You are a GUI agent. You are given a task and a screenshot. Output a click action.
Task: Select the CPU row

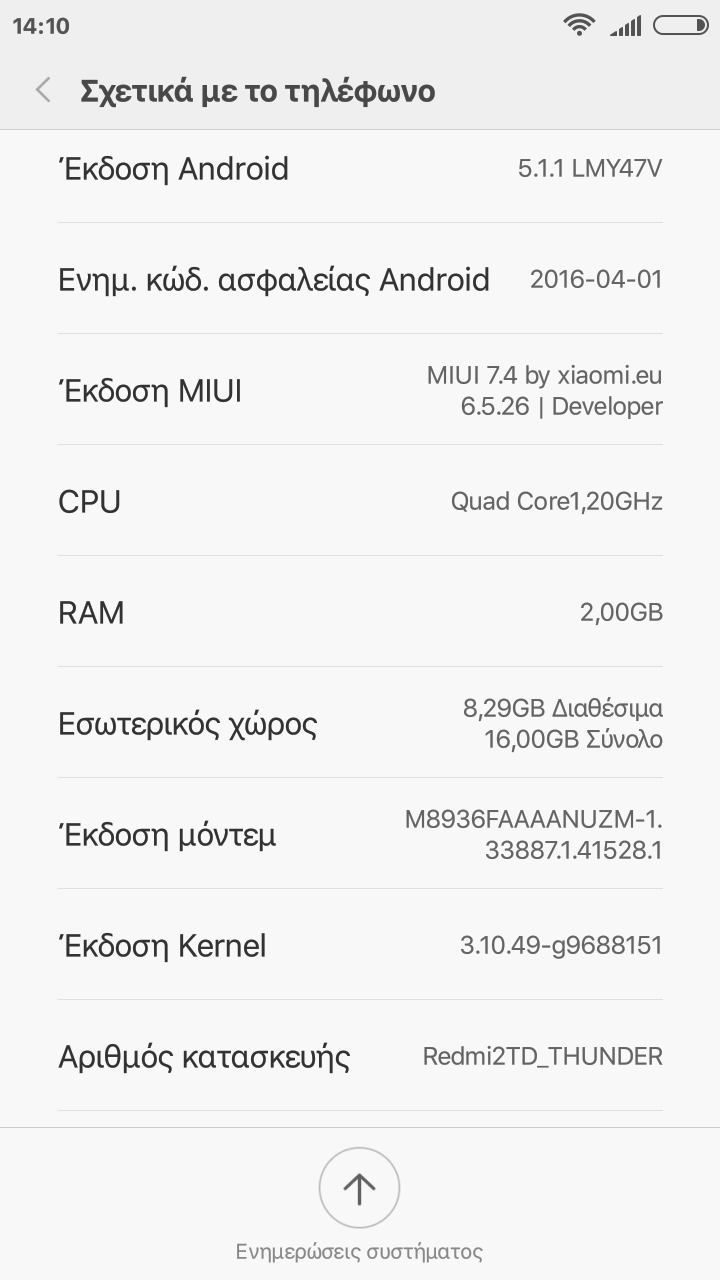tap(360, 501)
